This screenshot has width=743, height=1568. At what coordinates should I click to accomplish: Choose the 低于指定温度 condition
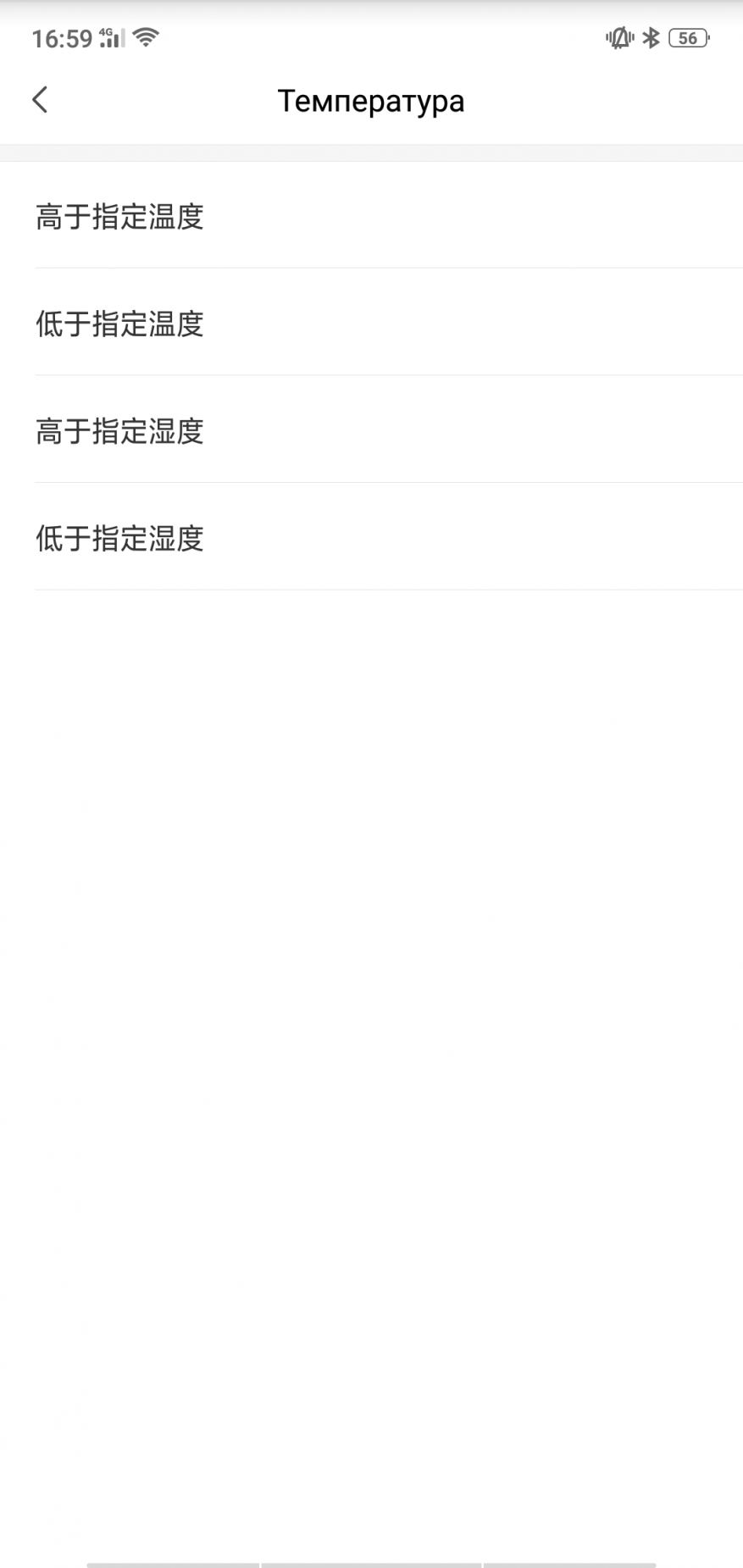pyautogui.click(x=119, y=324)
